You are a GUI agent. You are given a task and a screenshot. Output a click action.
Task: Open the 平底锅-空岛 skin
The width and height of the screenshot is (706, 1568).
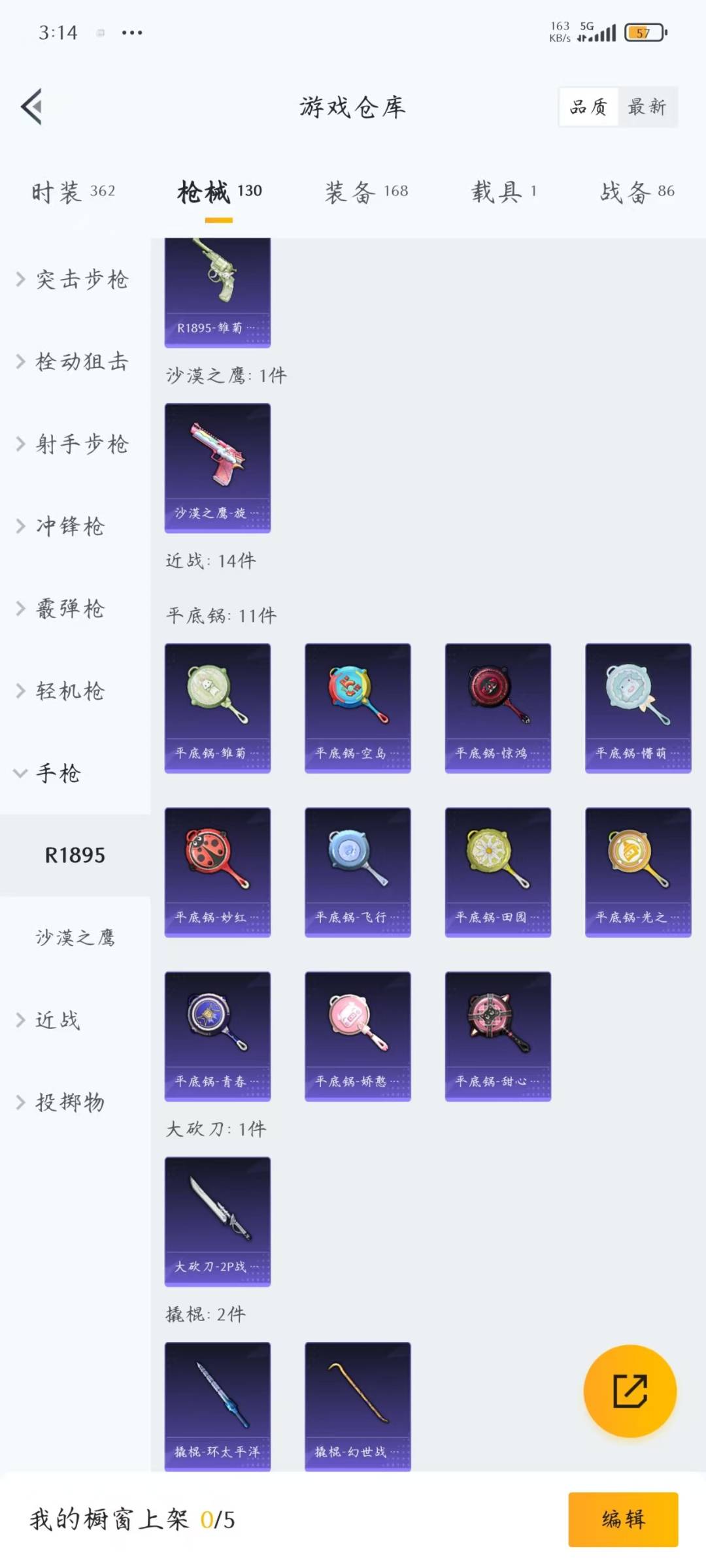358,708
